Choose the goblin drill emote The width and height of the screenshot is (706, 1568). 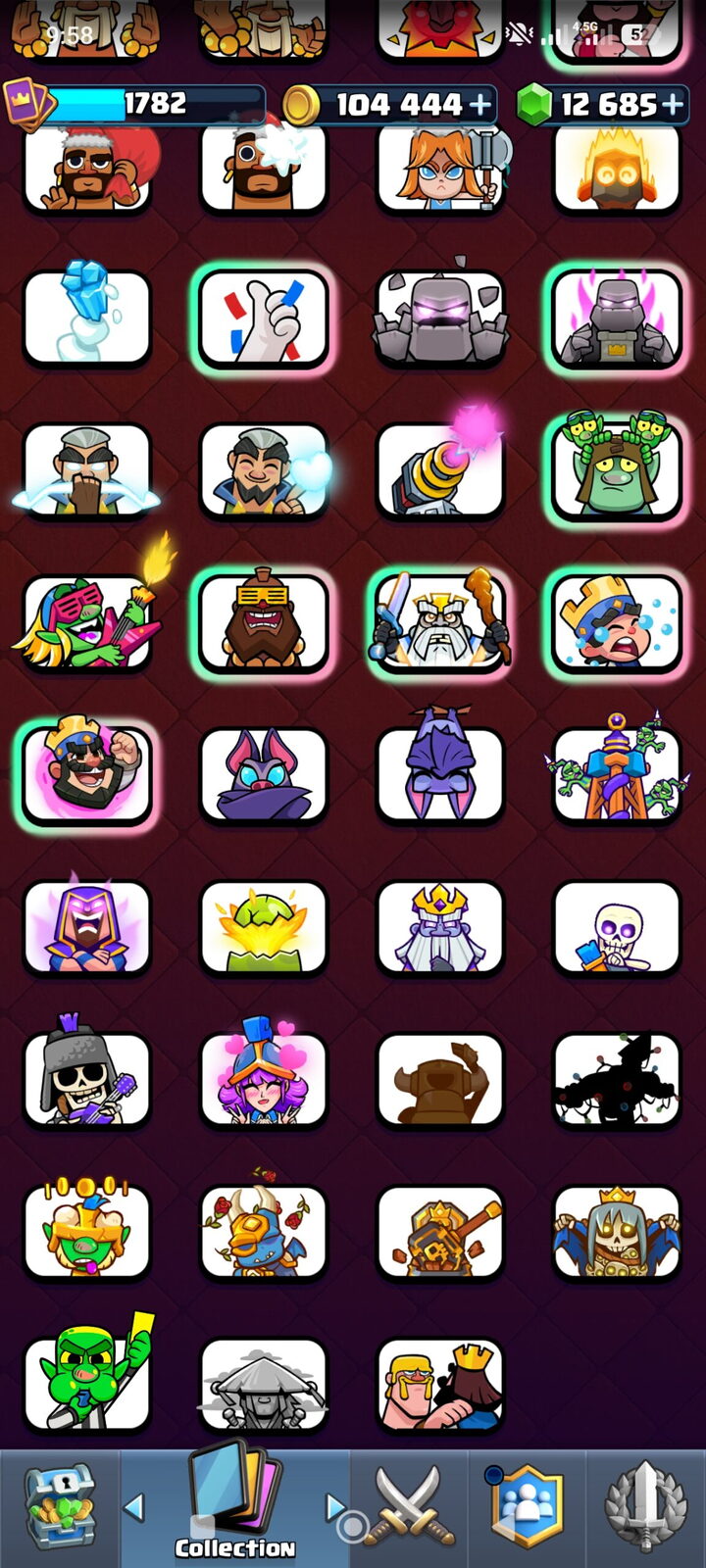[x=441, y=468]
